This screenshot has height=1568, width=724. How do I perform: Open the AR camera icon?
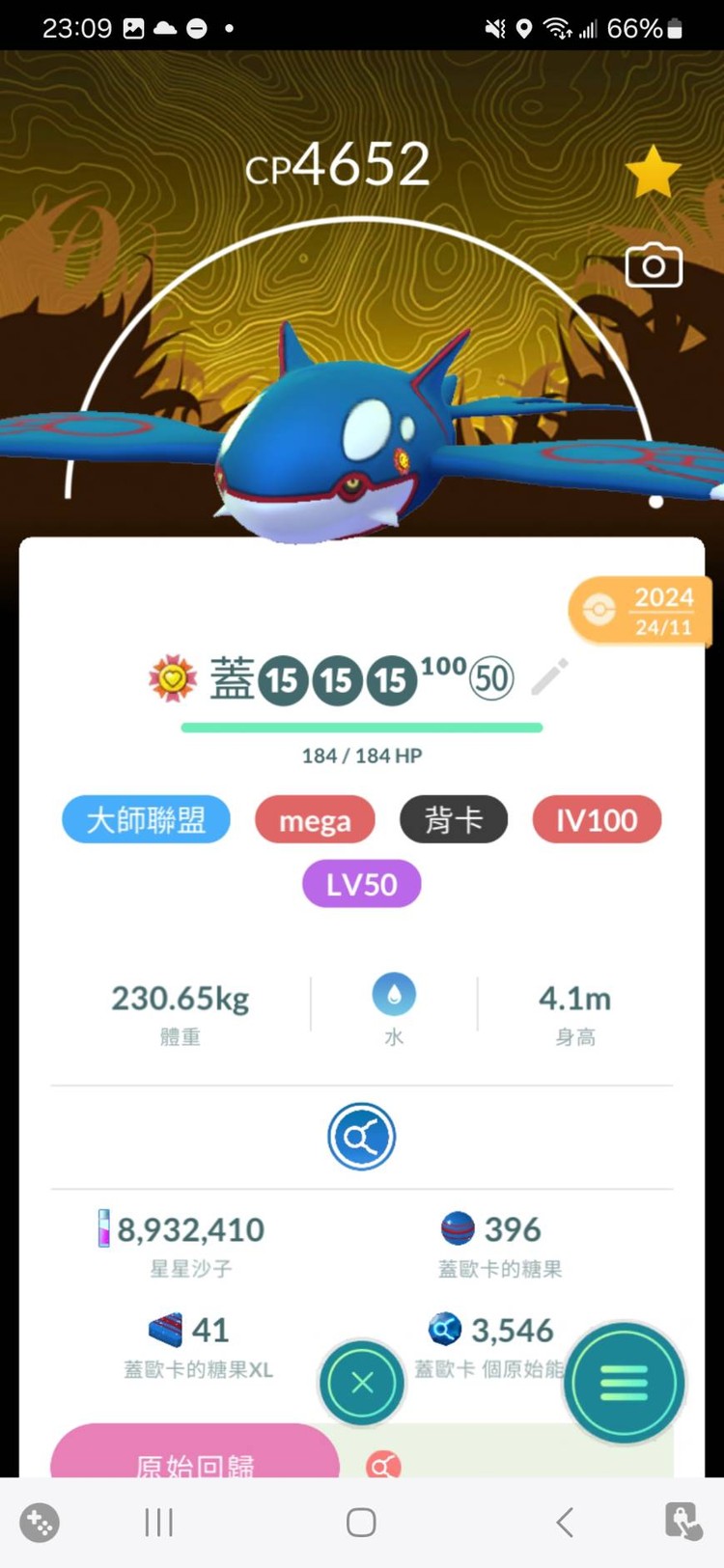coord(654,265)
